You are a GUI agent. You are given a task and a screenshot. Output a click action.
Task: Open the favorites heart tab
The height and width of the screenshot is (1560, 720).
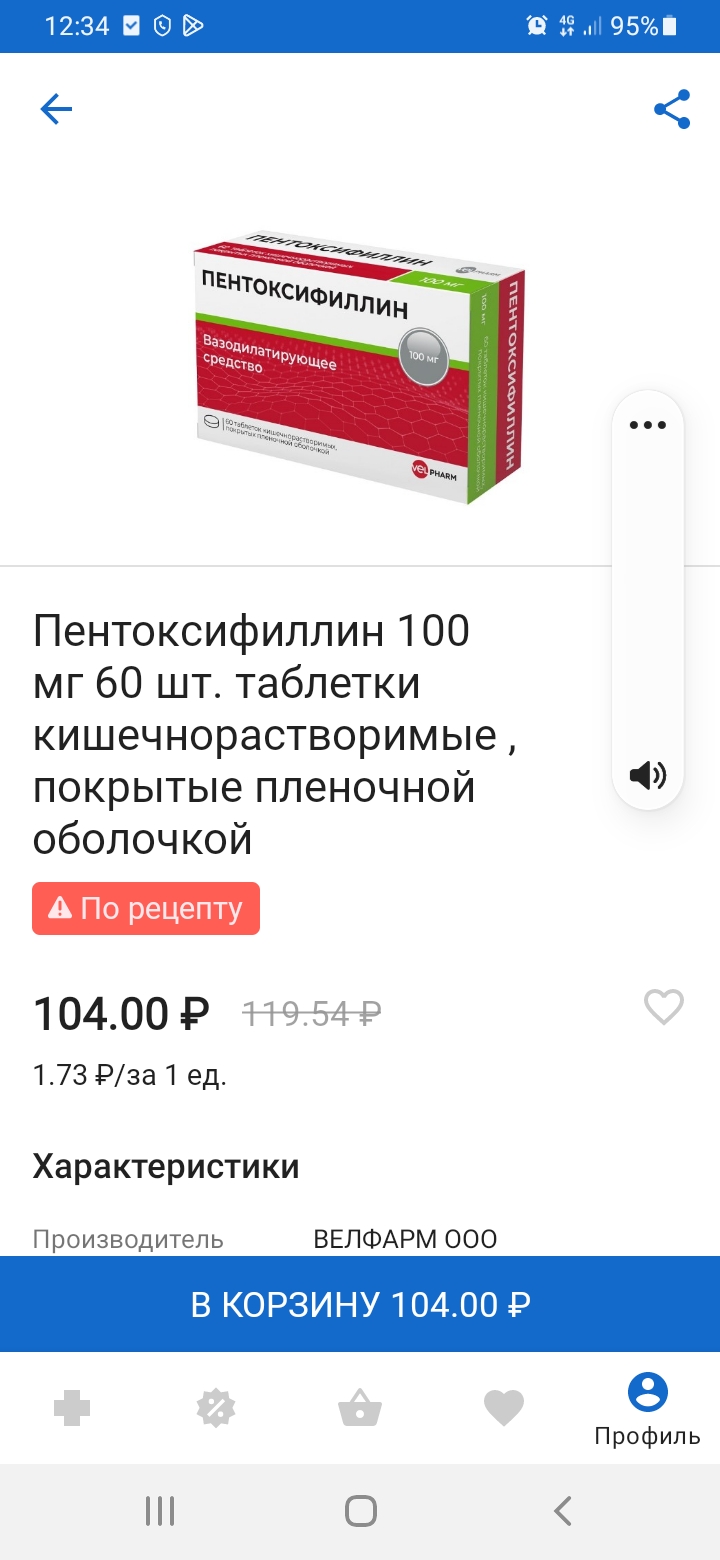pyautogui.click(x=504, y=1410)
